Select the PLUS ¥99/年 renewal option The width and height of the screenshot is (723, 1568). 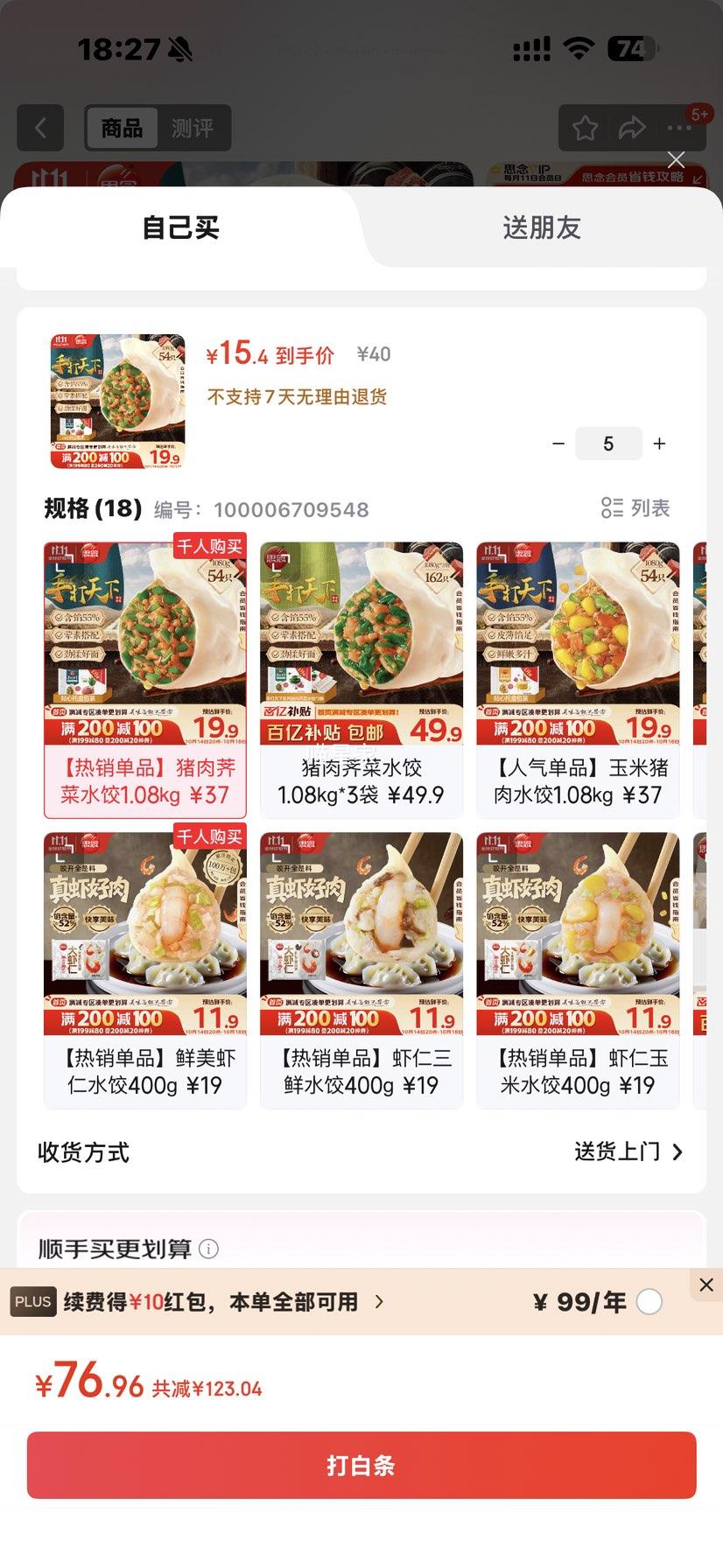pos(649,1302)
